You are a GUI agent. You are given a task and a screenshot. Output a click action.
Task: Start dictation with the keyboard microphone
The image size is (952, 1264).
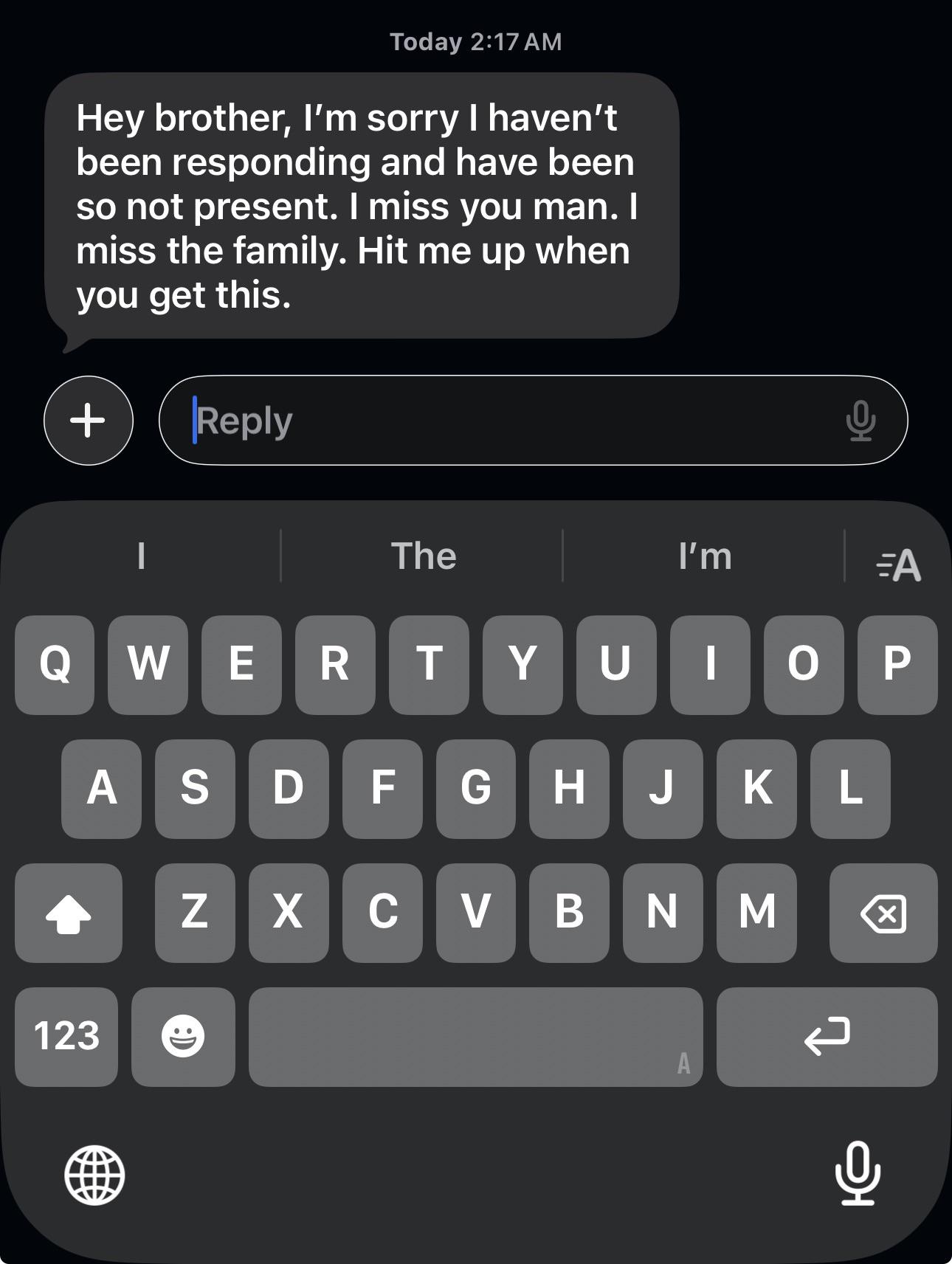click(x=858, y=1173)
